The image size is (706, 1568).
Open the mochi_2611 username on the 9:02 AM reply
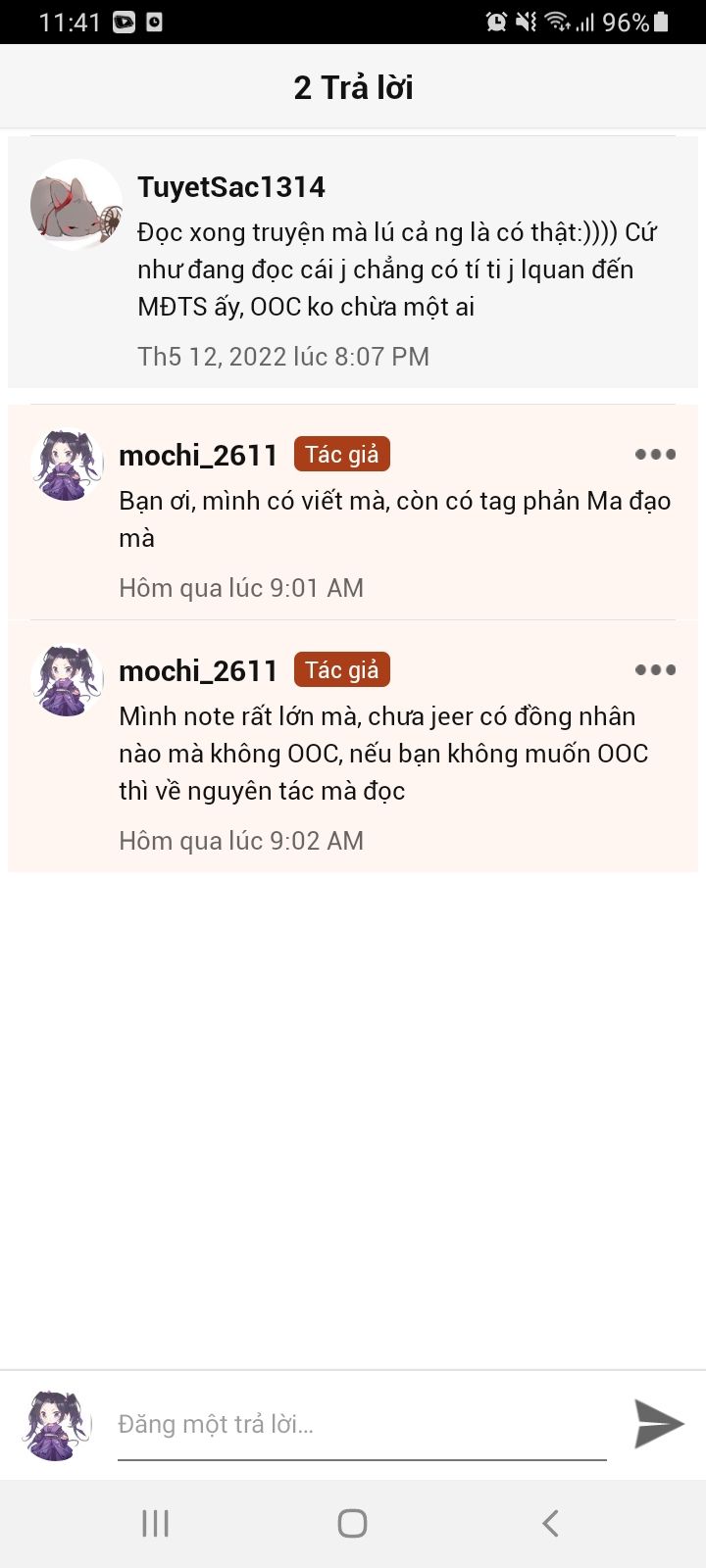pyautogui.click(x=198, y=670)
